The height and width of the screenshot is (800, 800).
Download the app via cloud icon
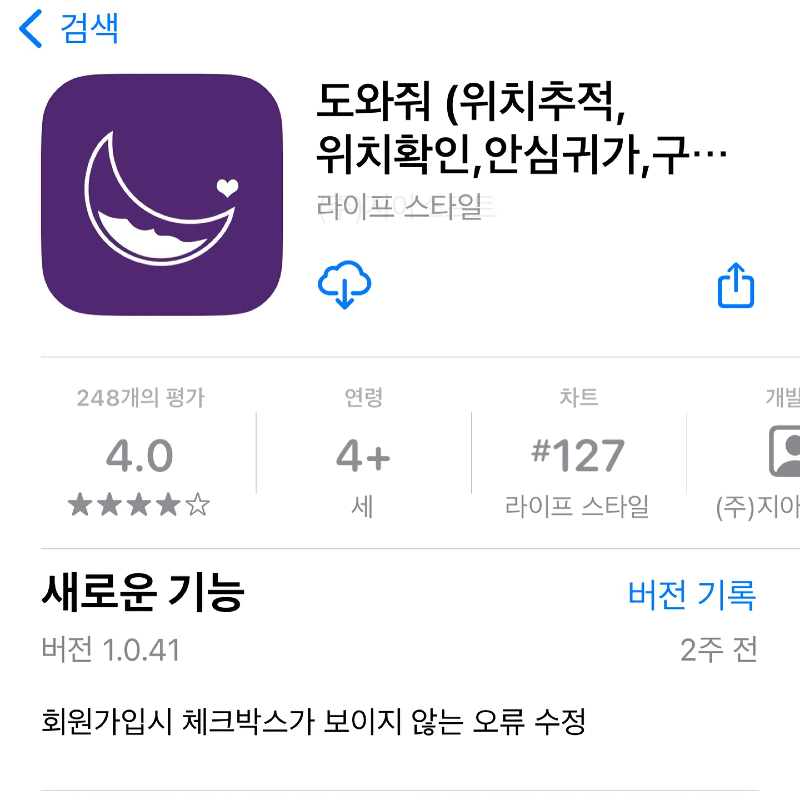point(344,285)
